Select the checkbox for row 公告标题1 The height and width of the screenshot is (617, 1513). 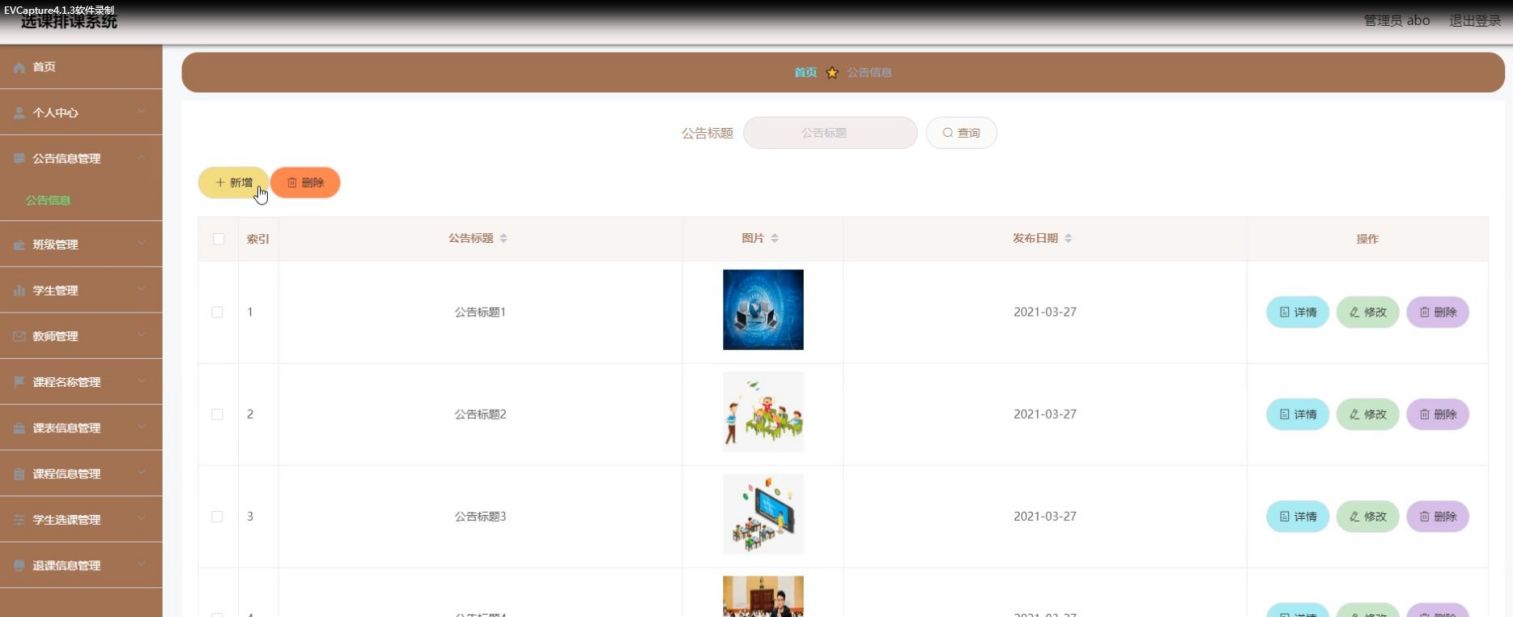[x=217, y=312]
